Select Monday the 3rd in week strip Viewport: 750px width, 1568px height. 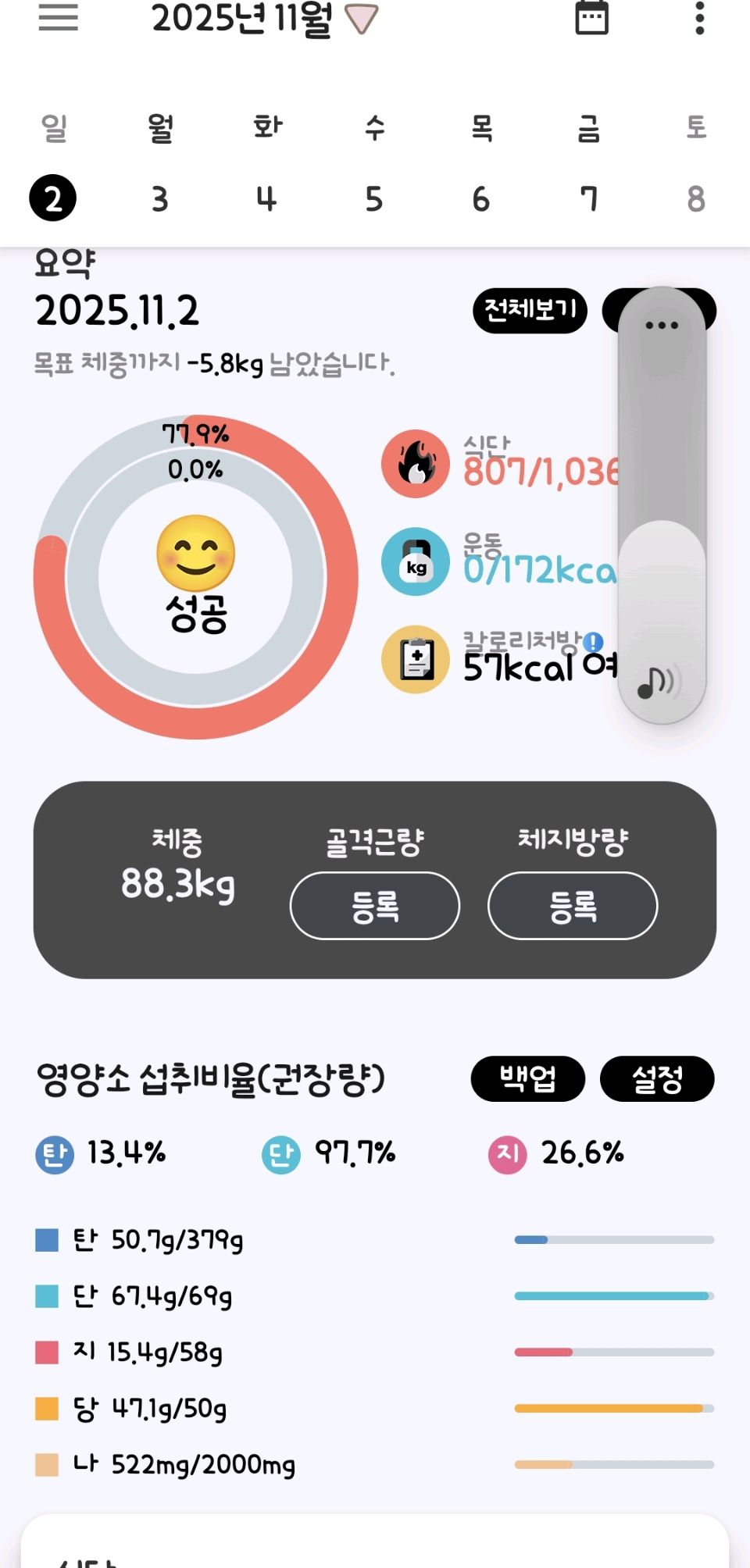tap(160, 198)
